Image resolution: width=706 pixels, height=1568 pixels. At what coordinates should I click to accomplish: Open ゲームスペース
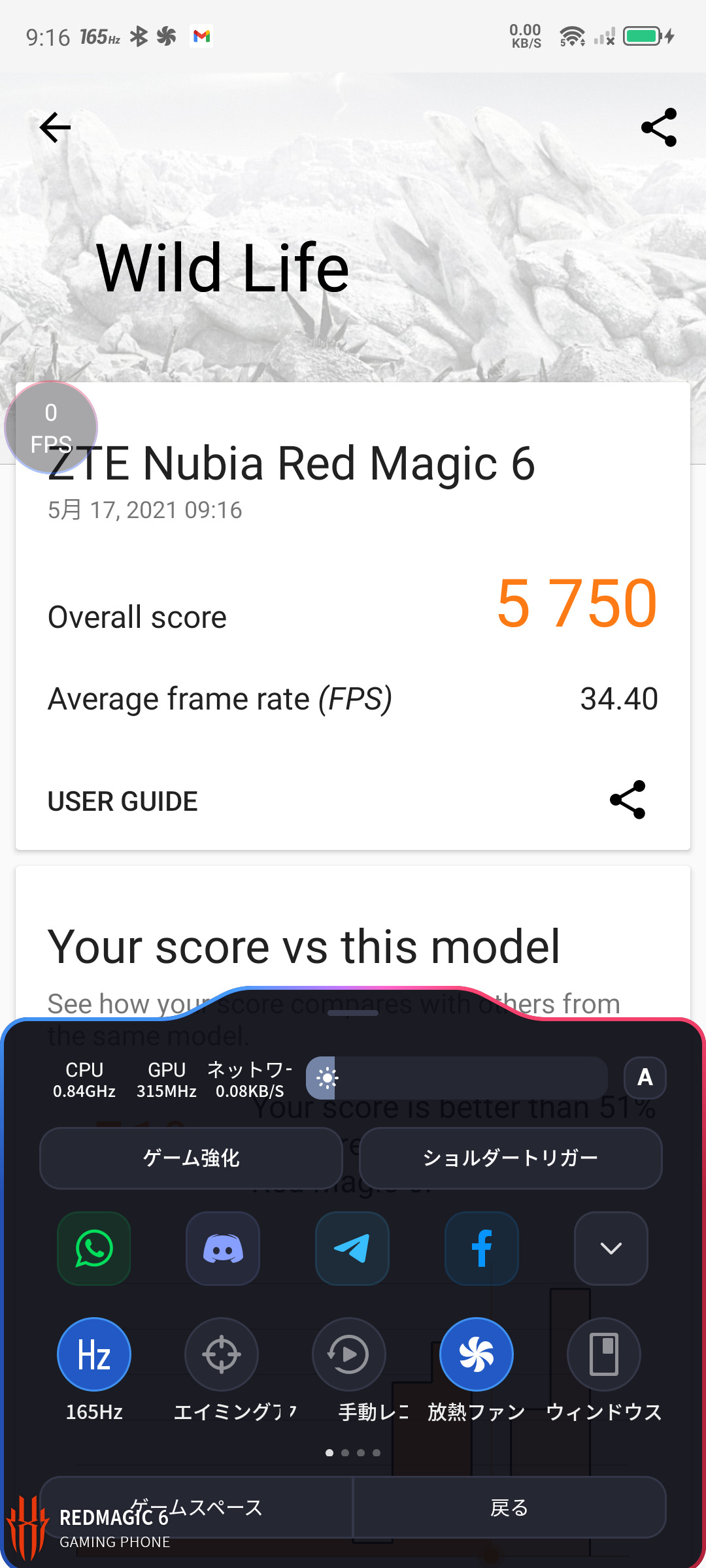196,1507
